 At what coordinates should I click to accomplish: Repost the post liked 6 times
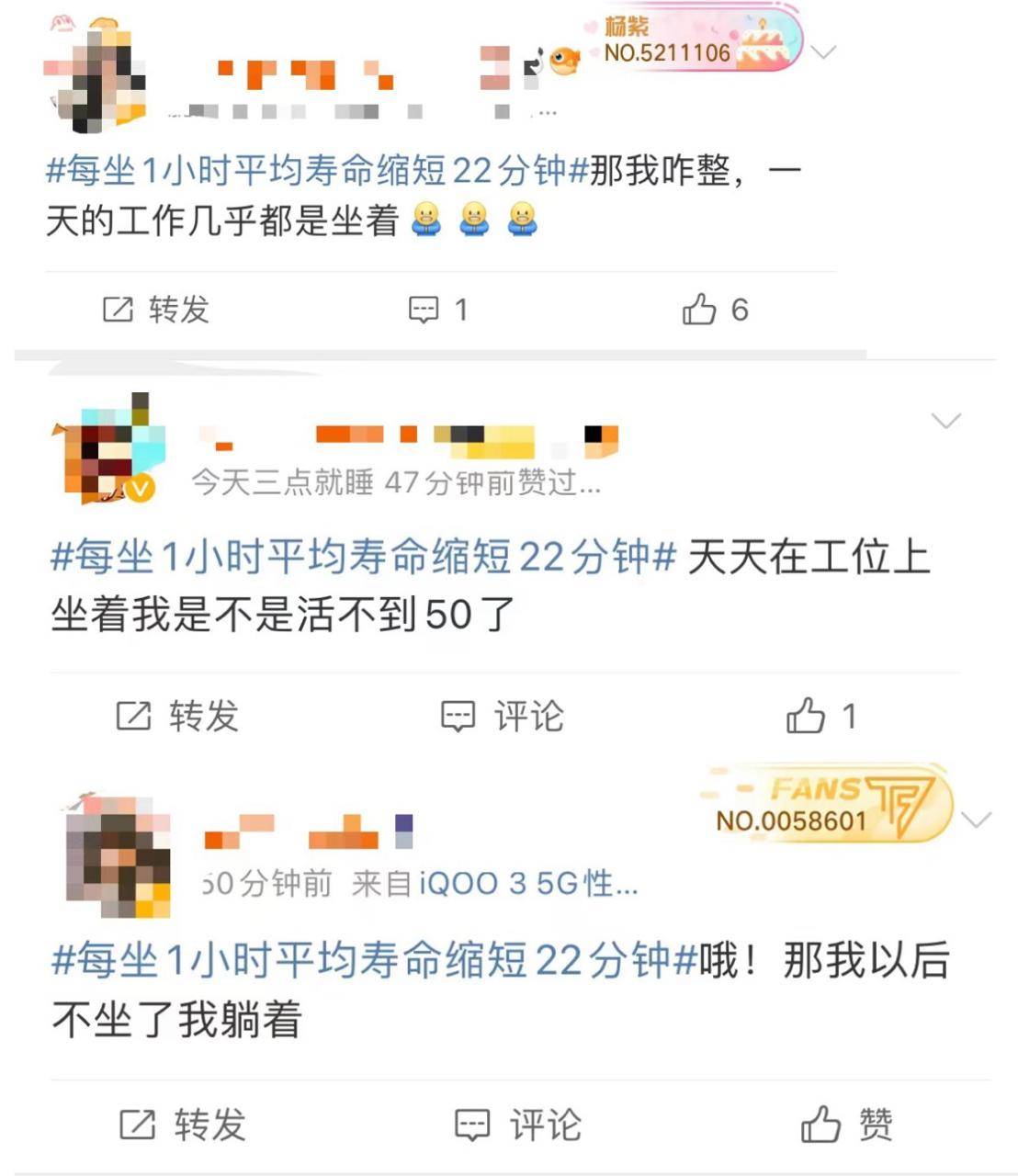tap(156, 310)
